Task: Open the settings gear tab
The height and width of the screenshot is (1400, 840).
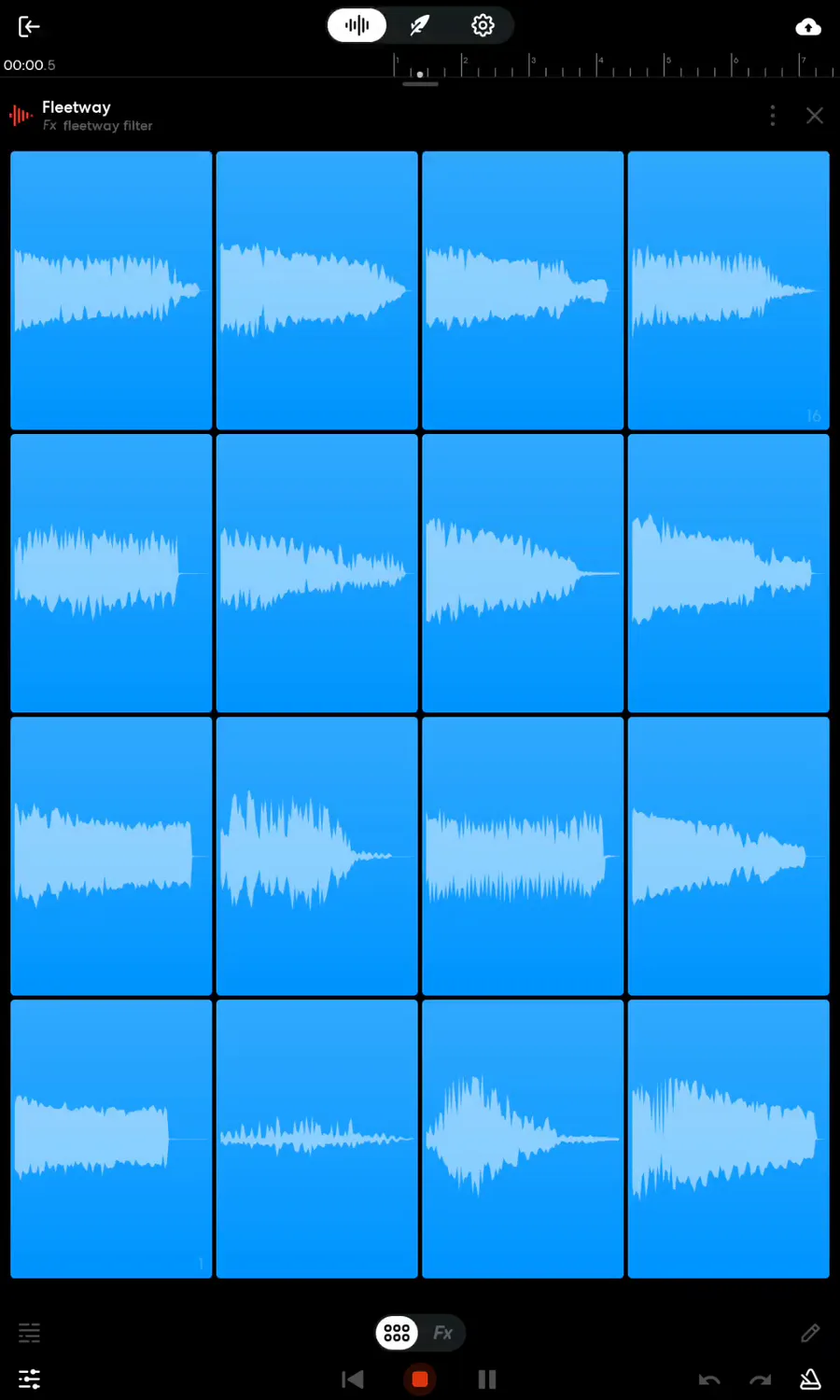Action: point(483,25)
